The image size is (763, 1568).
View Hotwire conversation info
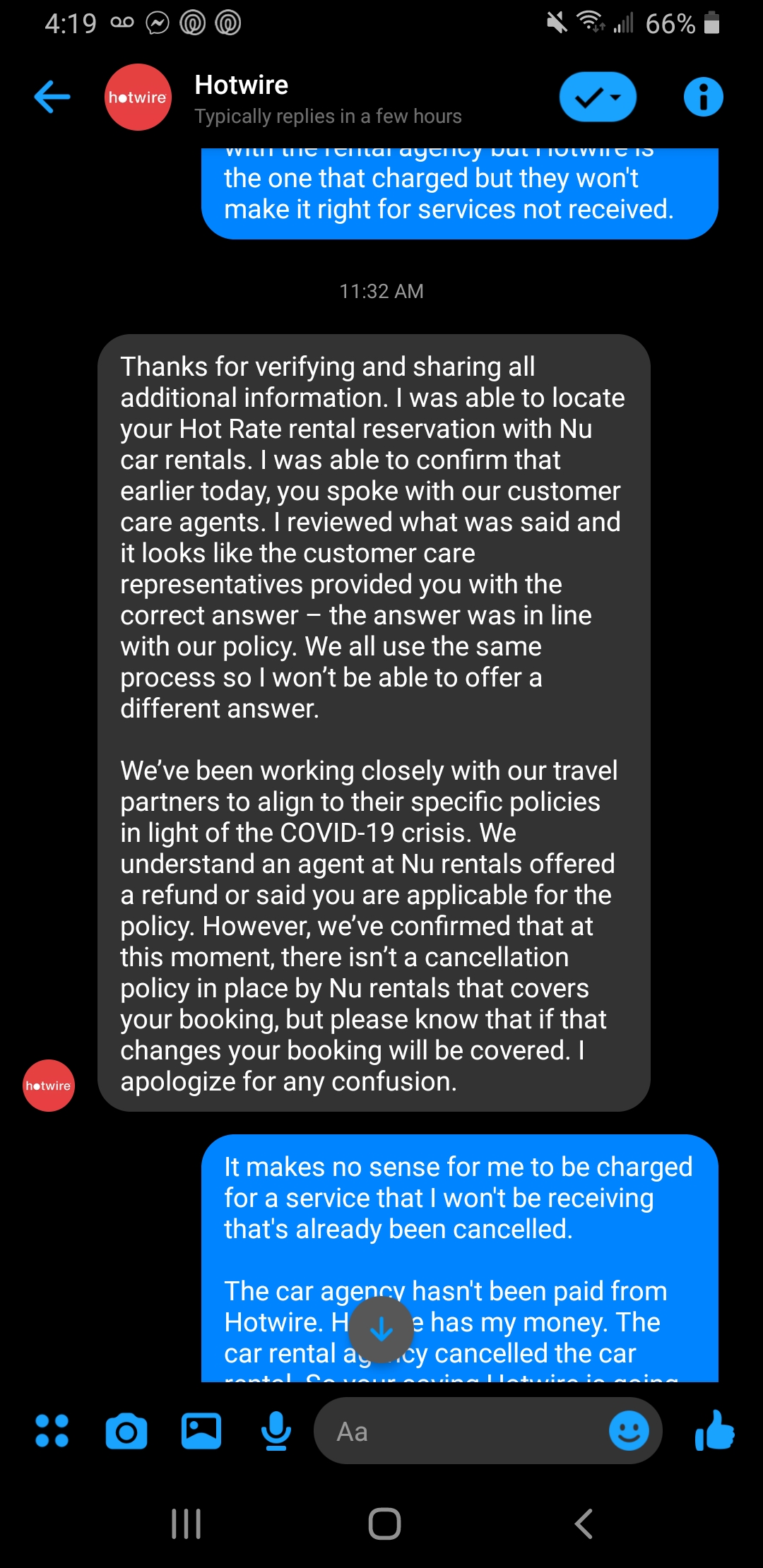pos(703,97)
